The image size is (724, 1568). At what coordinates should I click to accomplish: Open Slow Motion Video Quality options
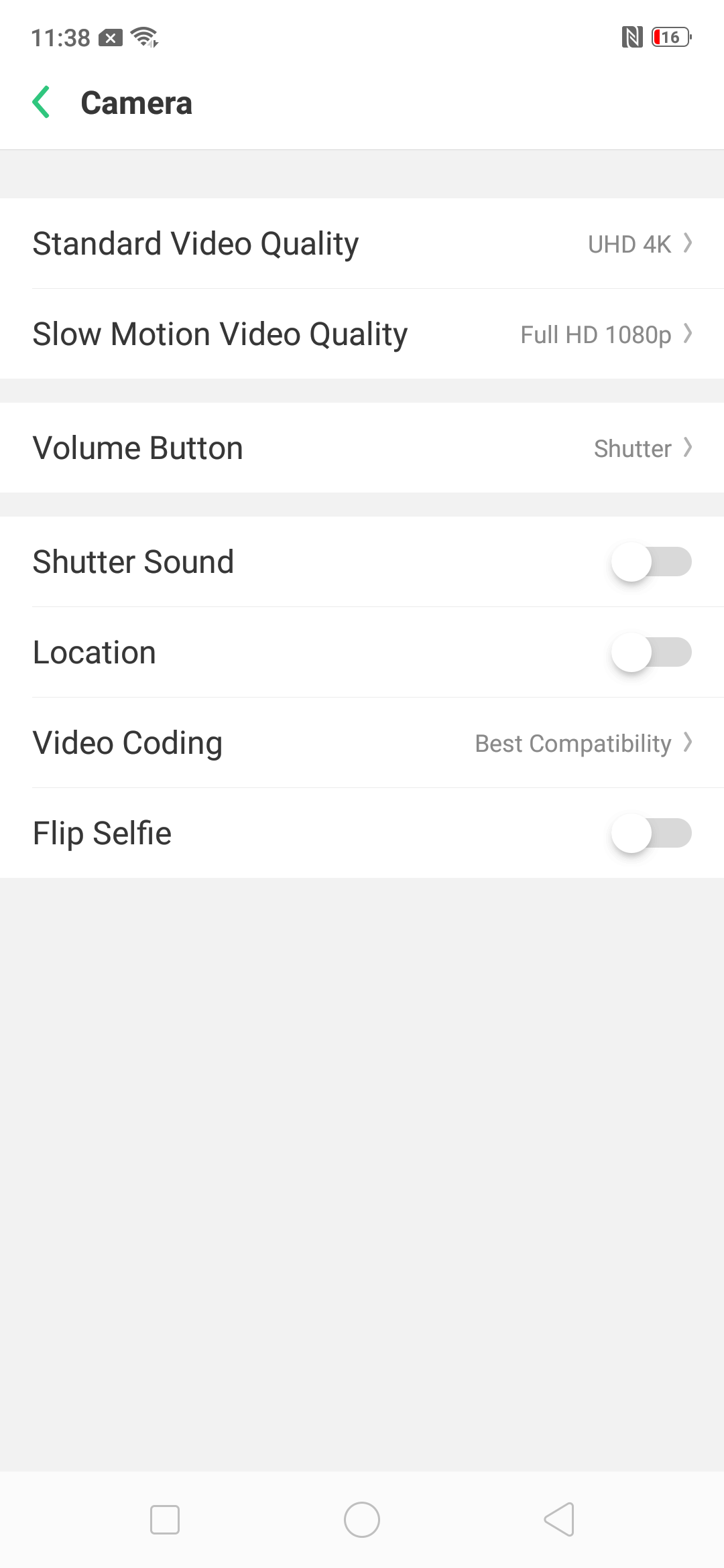(x=362, y=334)
